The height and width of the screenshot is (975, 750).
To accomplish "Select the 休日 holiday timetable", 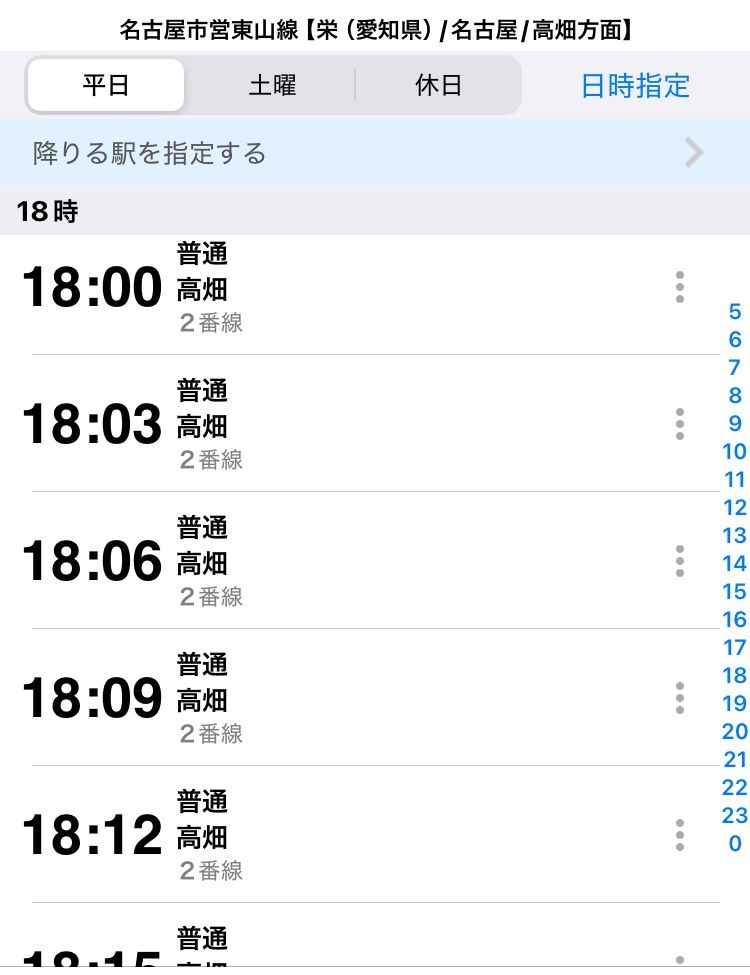I will (438, 85).
